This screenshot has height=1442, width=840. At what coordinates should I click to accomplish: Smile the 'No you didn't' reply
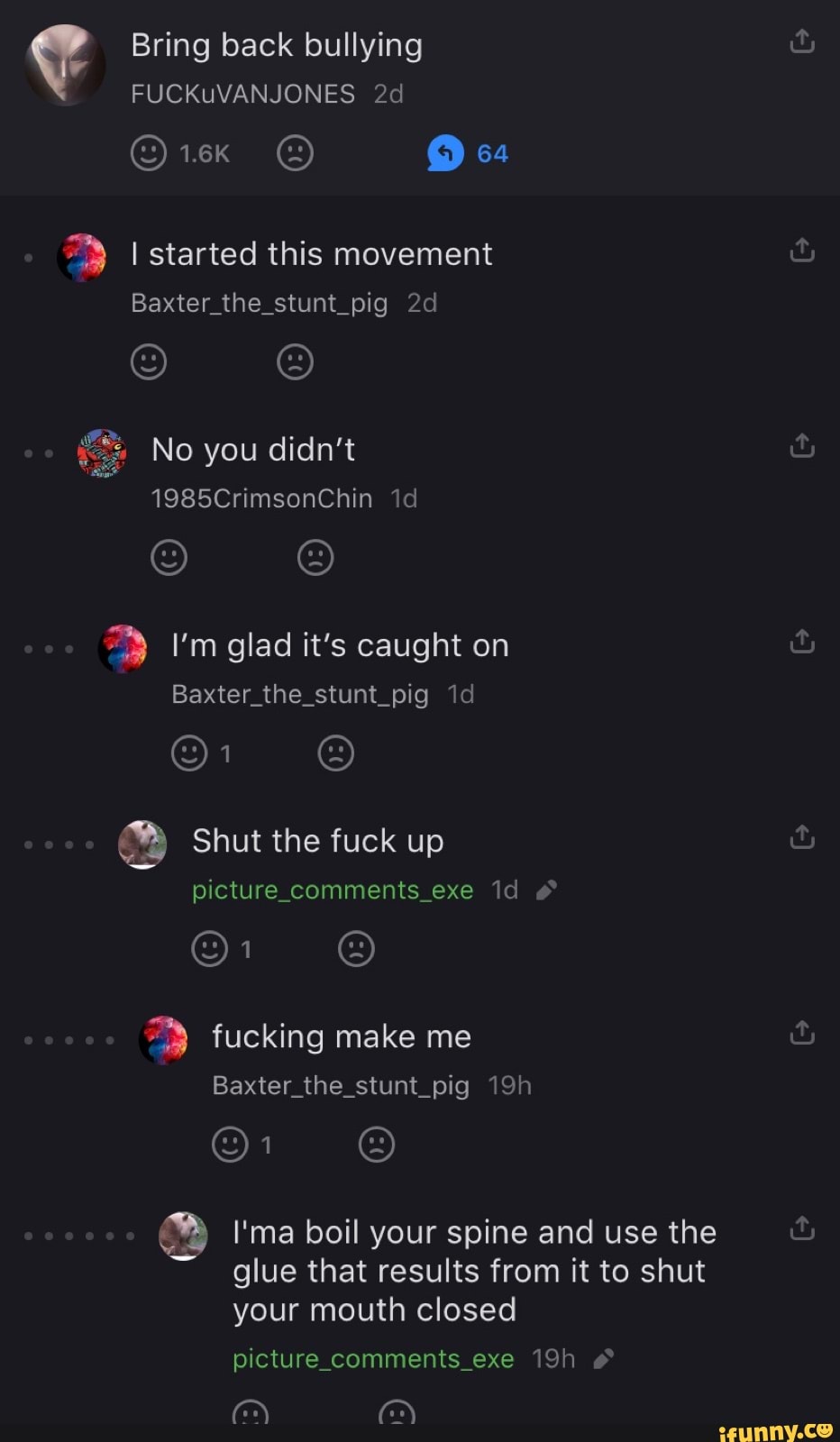tap(169, 558)
